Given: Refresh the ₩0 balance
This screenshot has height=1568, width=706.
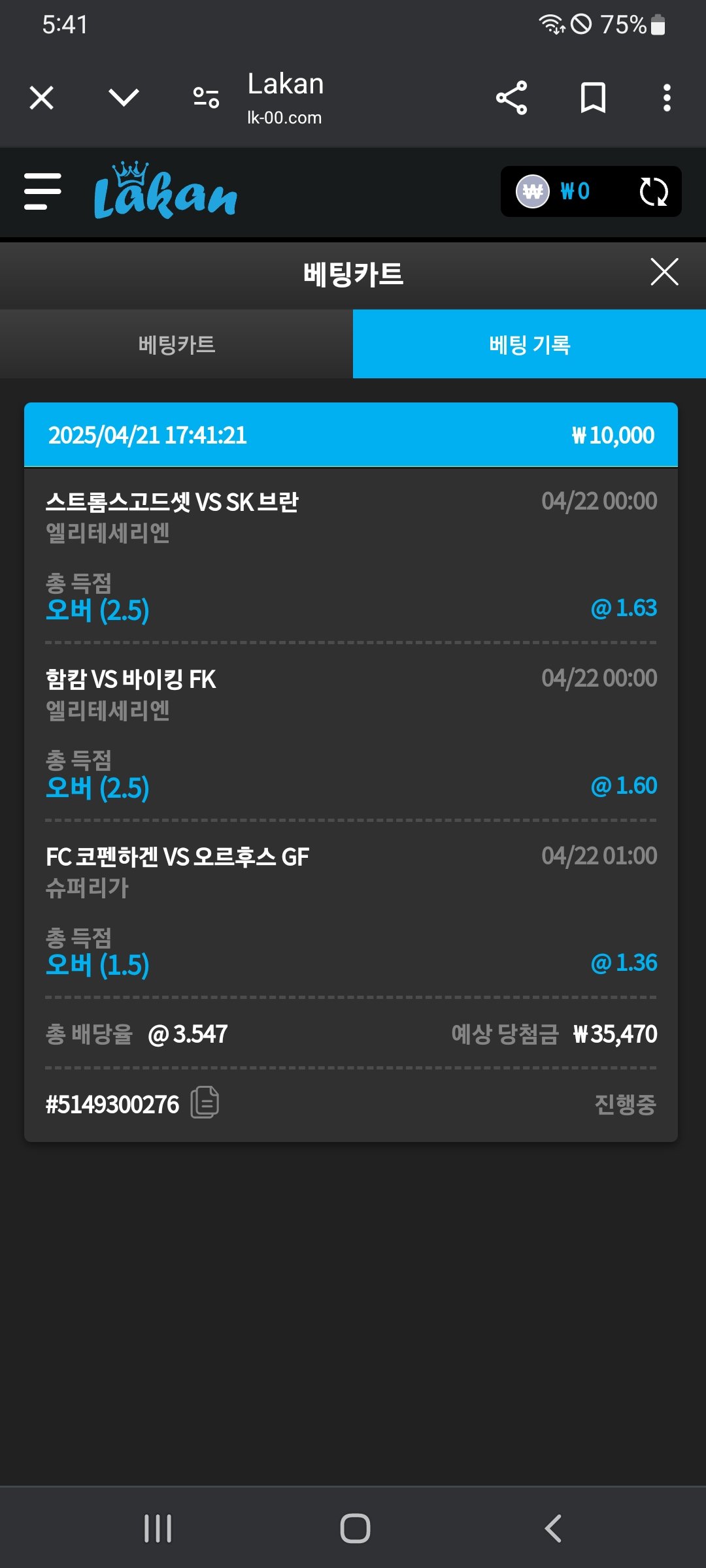Looking at the screenshot, I should (653, 191).
